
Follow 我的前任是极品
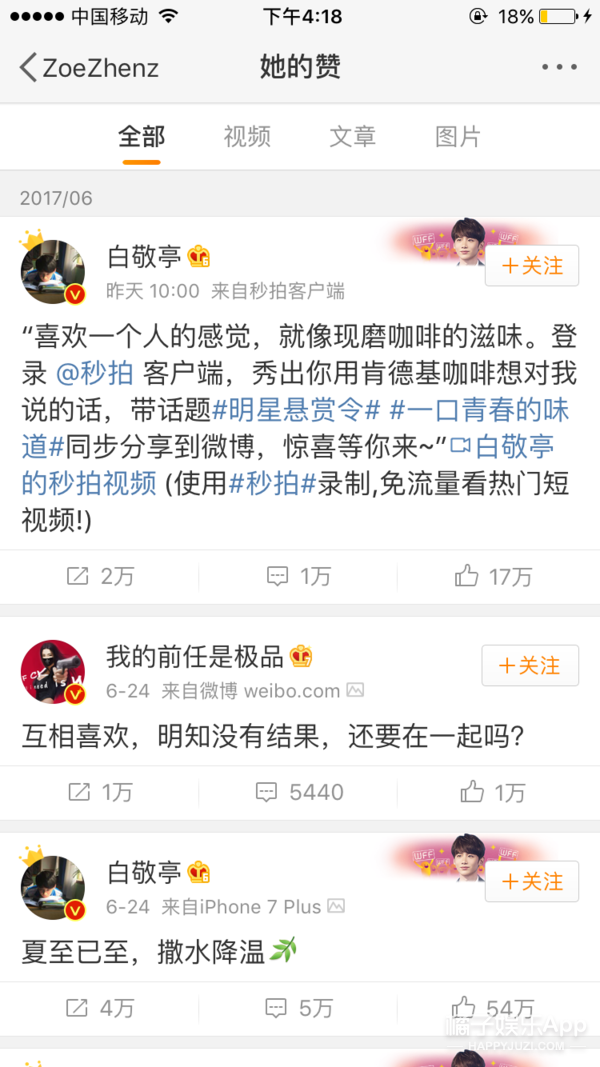[529, 666]
